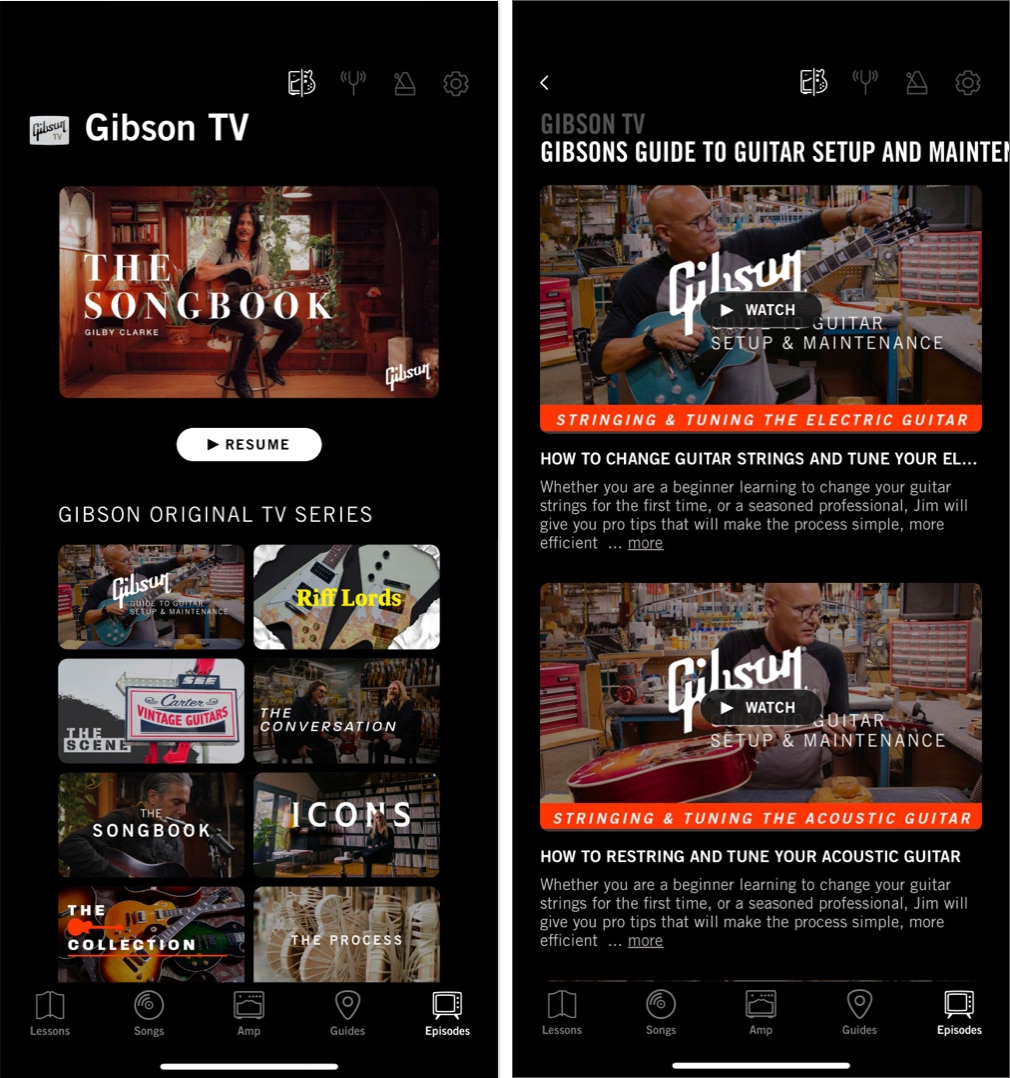Watch the electric guitar stringing episode
The height and width of the screenshot is (1078, 1010).
[x=760, y=310]
